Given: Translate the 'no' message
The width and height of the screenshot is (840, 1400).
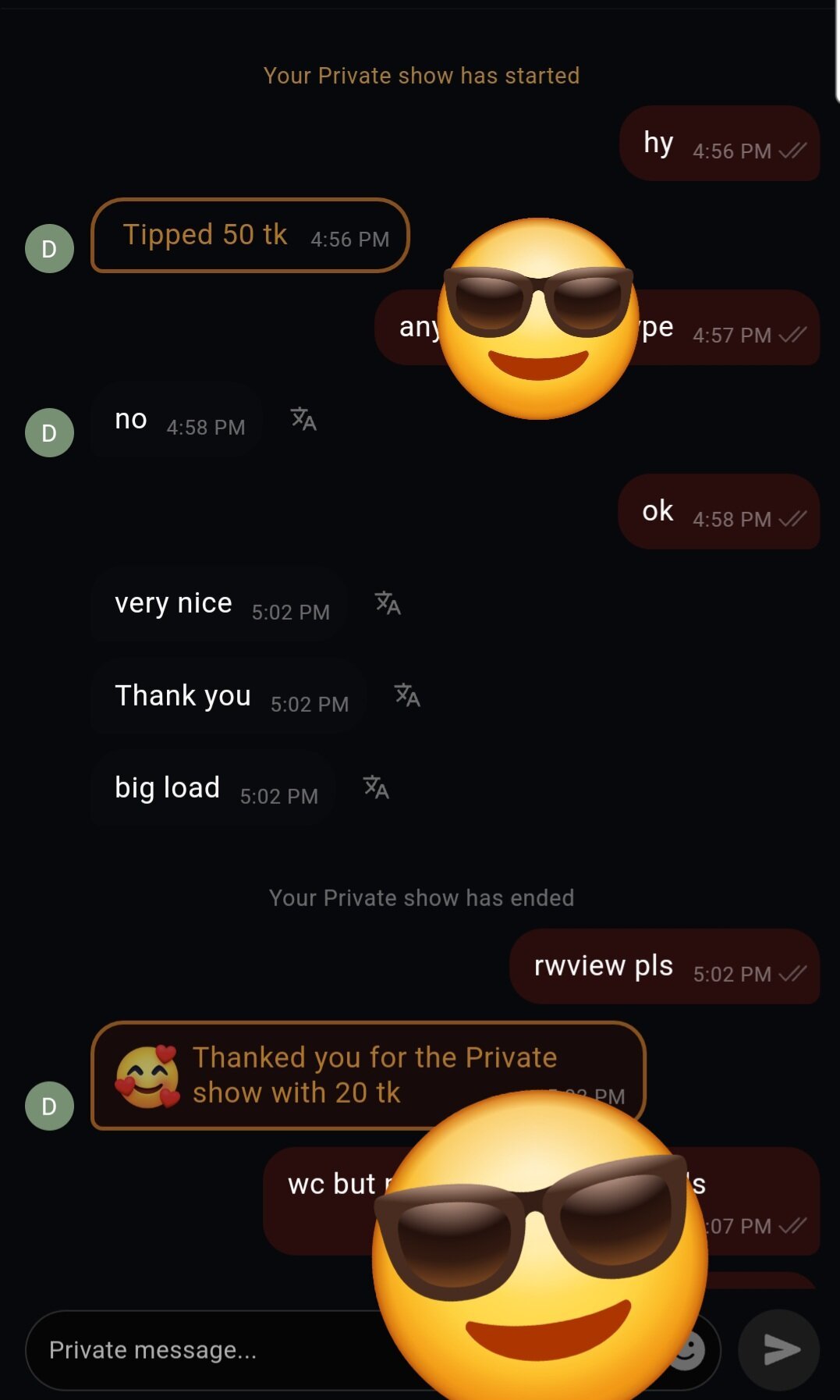Looking at the screenshot, I should pos(303,419).
